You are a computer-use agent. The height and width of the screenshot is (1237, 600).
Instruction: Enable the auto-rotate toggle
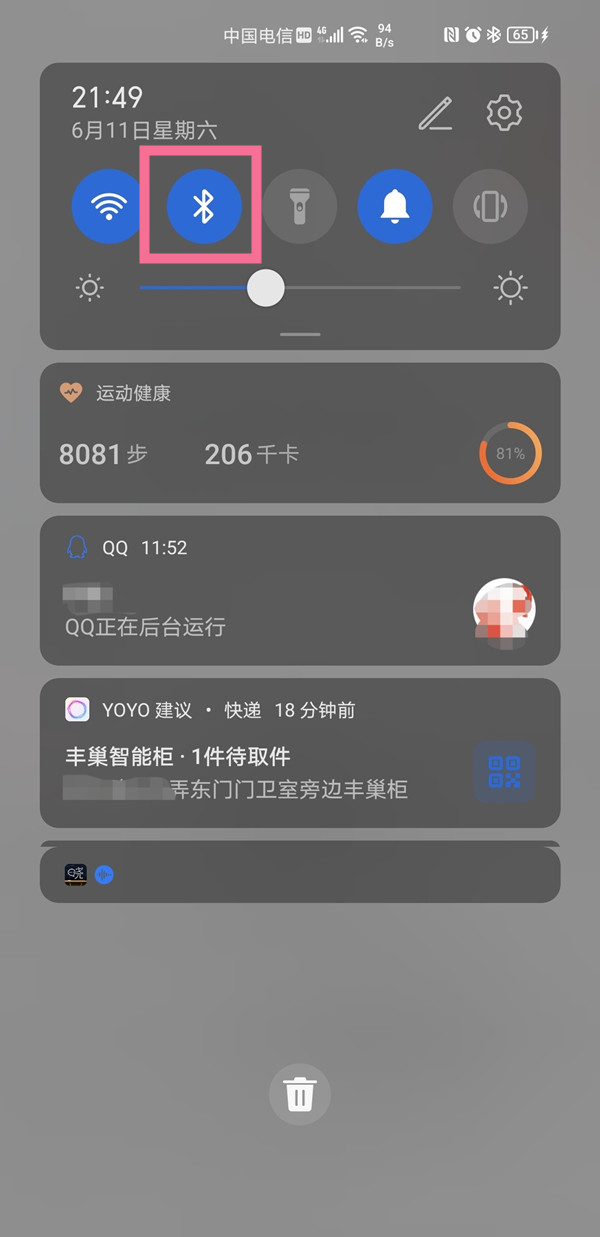(x=490, y=207)
